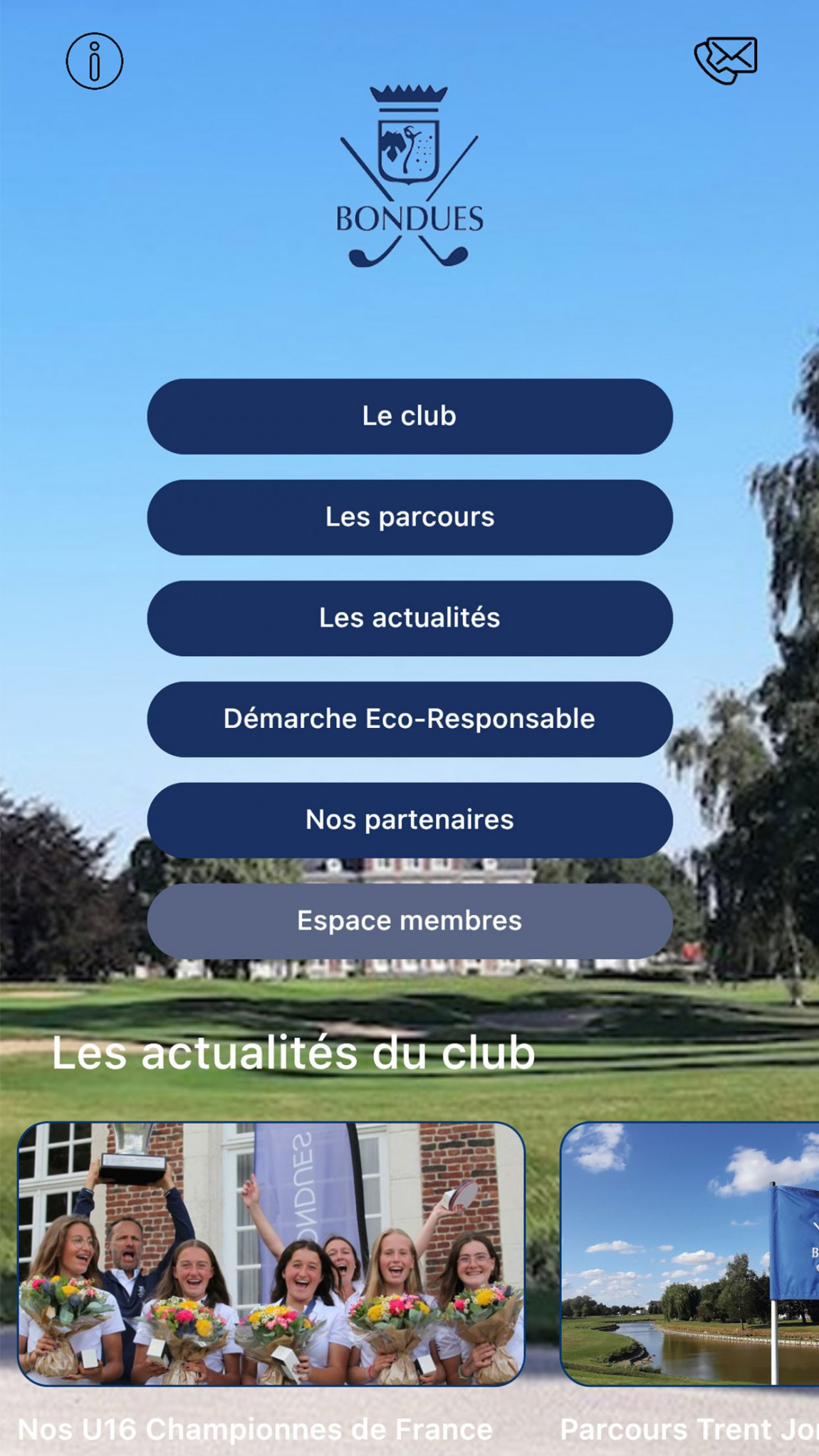Open the Le club section

click(x=409, y=417)
